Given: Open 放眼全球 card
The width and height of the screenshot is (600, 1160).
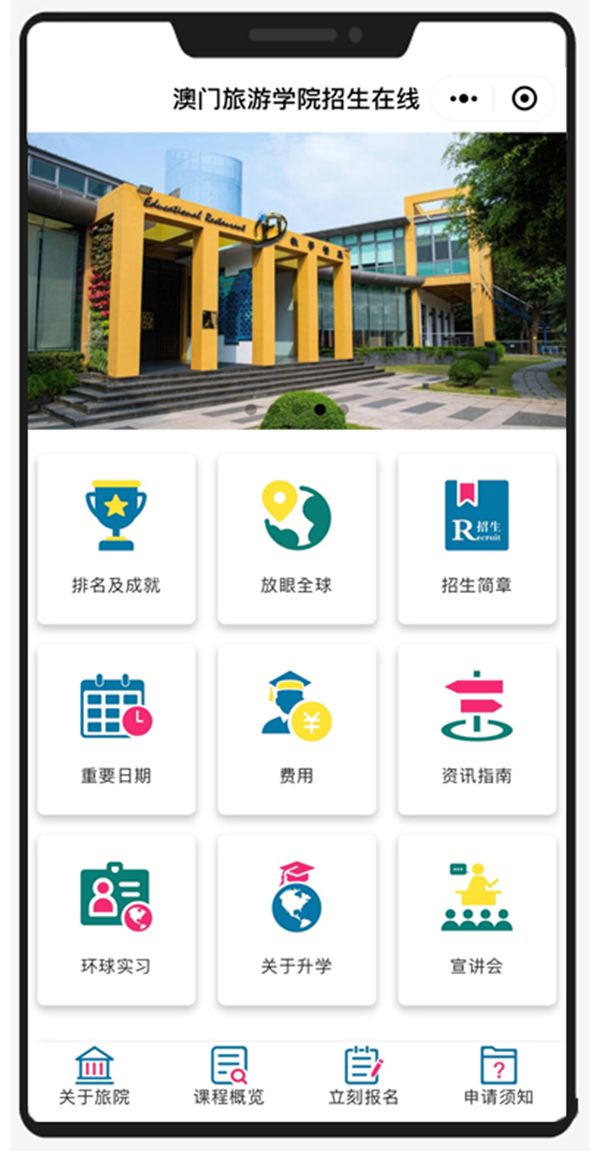Looking at the screenshot, I should coord(297,538).
